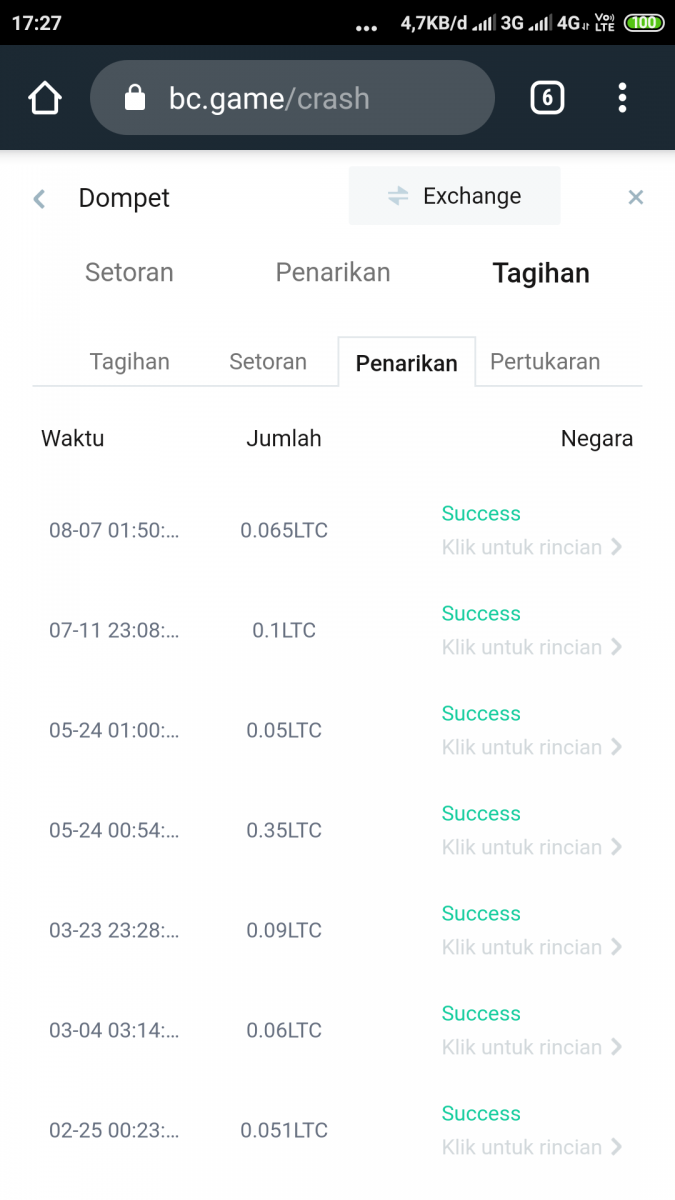Show details of the 0.051LTC withdrawal
Image resolution: width=675 pixels, height=1200 pixels.
click(x=532, y=1147)
